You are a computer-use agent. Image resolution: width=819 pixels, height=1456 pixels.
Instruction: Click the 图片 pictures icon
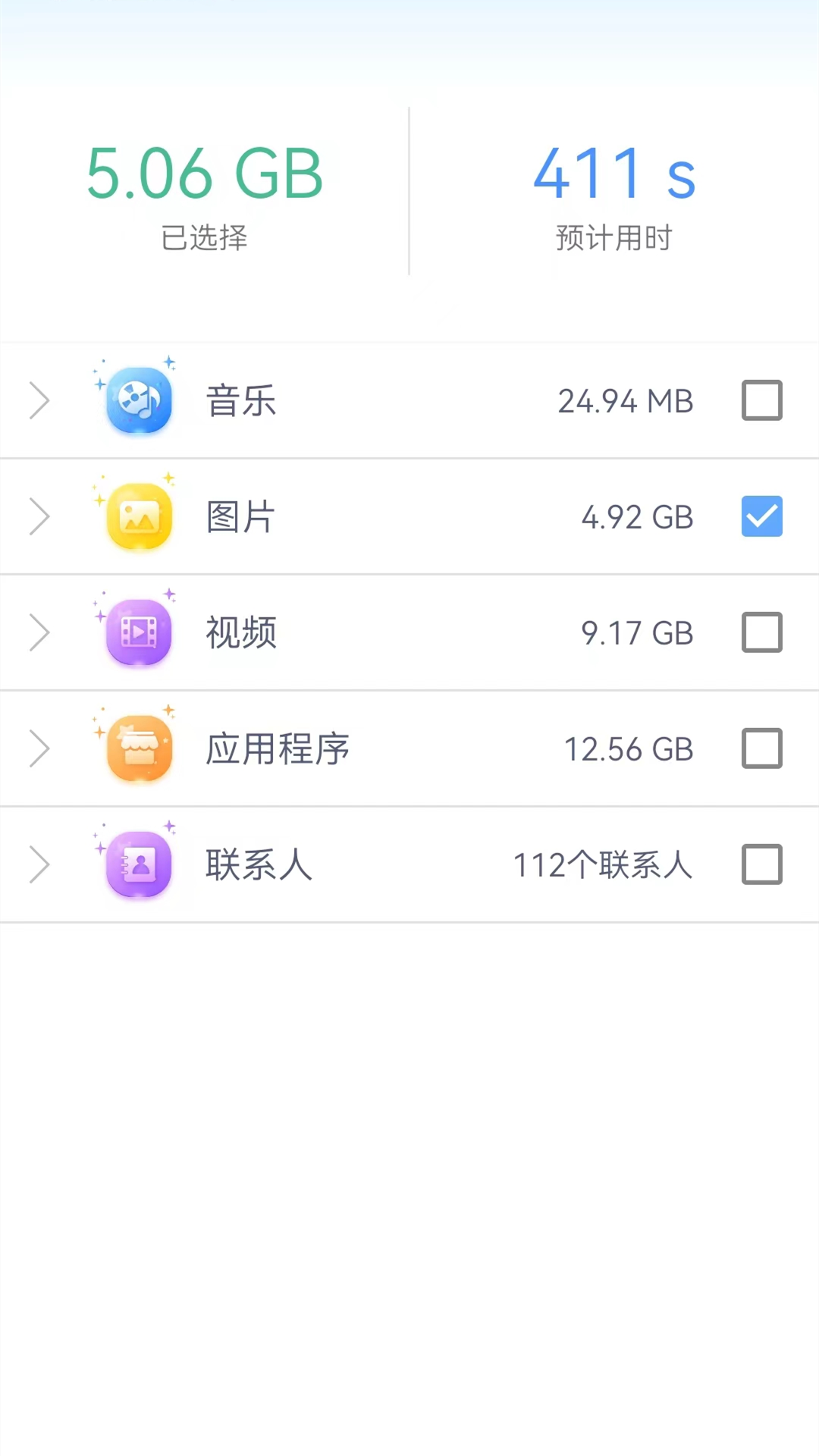136,516
